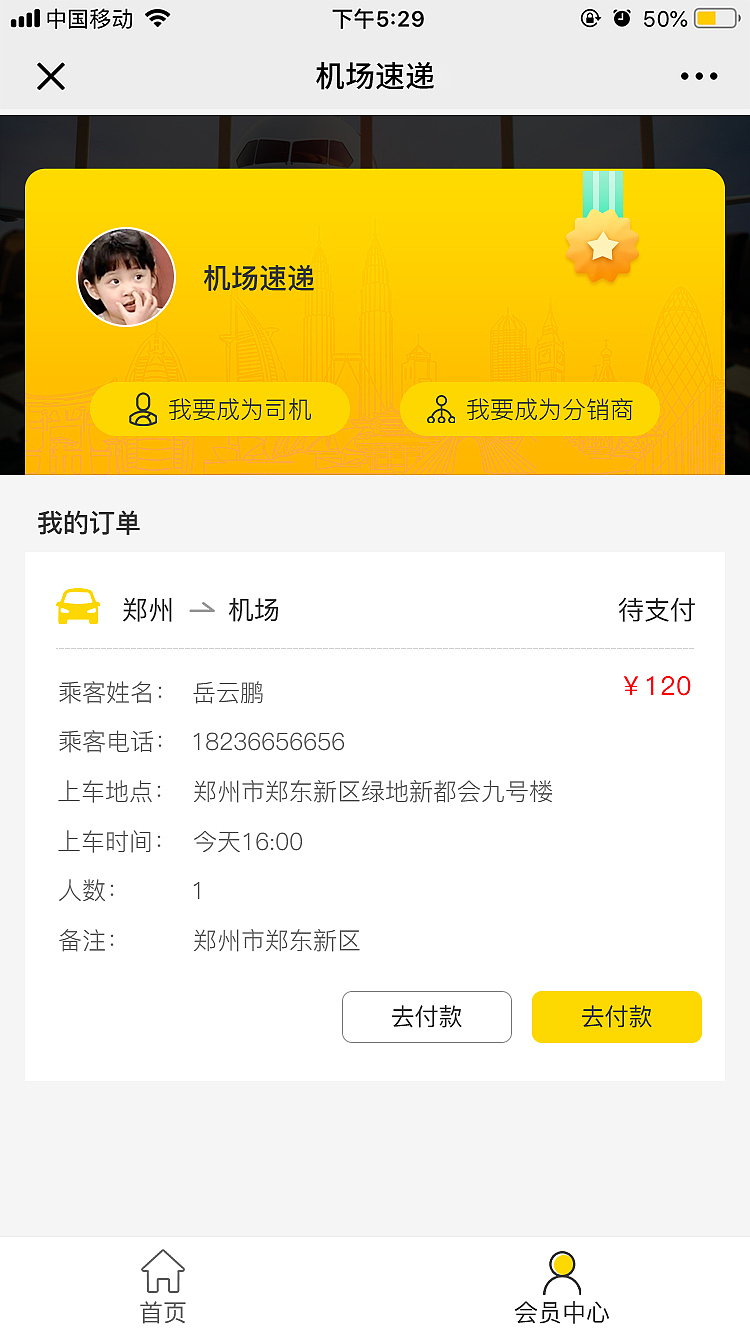The height and width of the screenshot is (1333, 750).
Task: Tap the profile avatar photo
Action: click(126, 278)
